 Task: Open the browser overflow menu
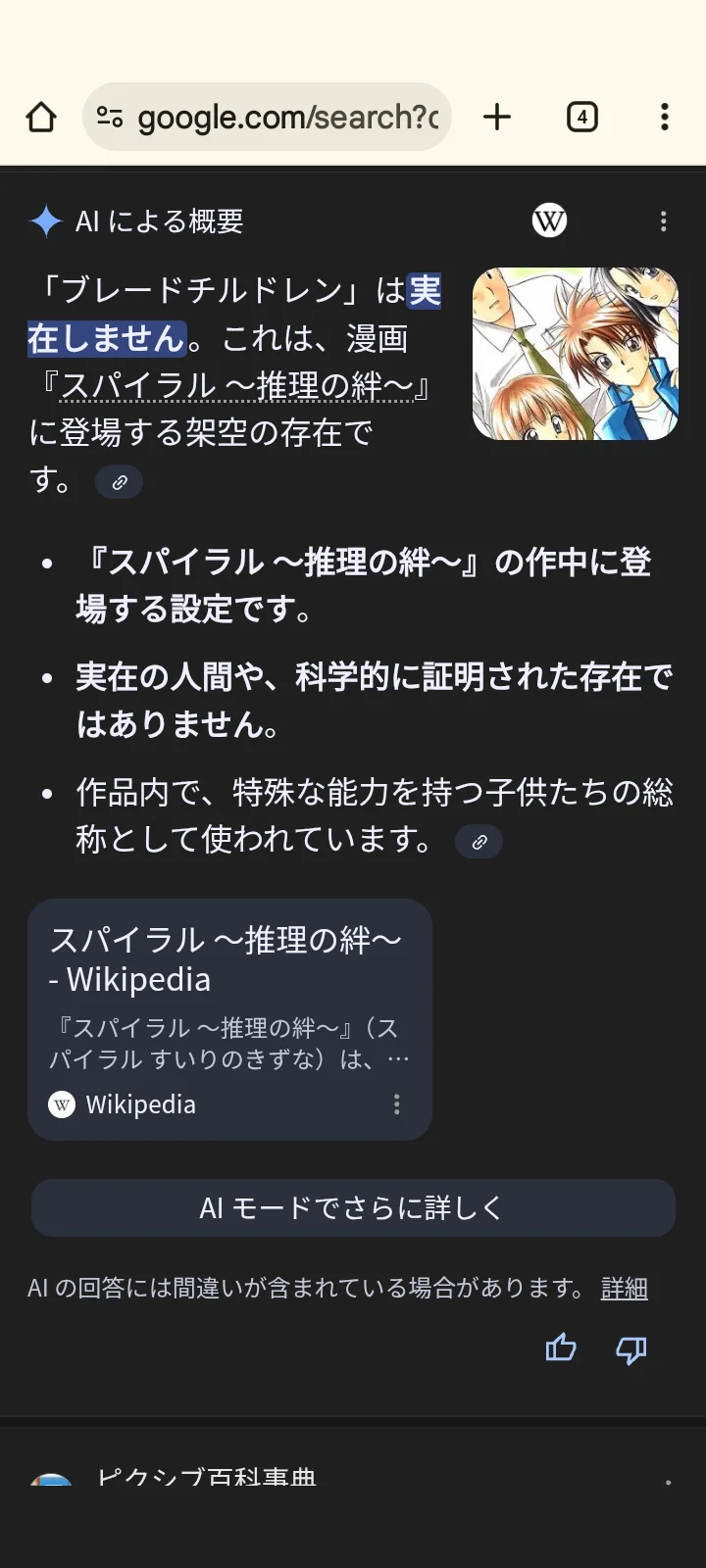665,118
